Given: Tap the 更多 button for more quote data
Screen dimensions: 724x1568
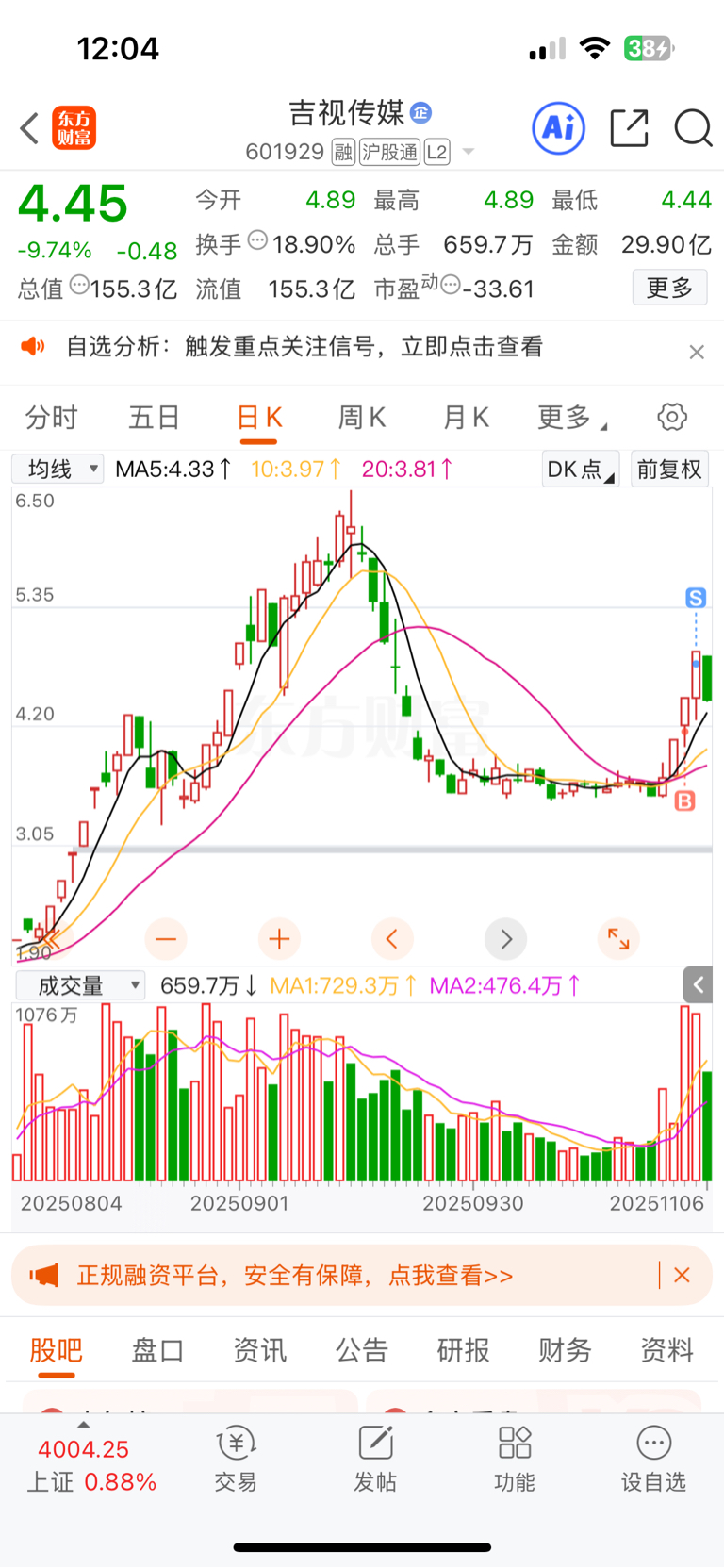Looking at the screenshot, I should click(x=669, y=288).
